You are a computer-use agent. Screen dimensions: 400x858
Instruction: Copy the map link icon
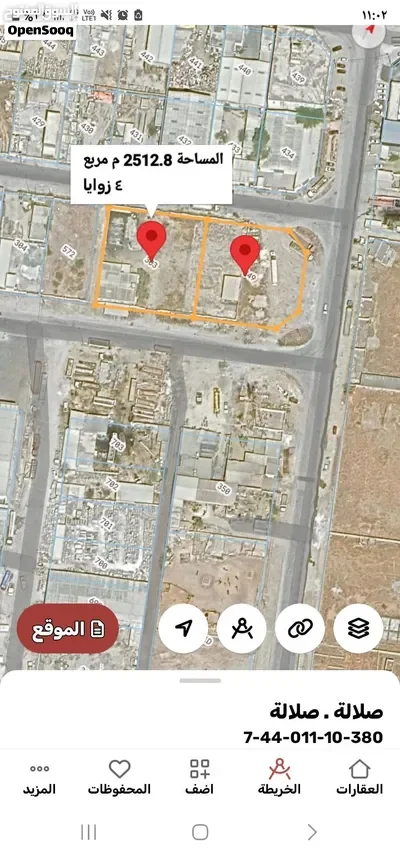299,629
